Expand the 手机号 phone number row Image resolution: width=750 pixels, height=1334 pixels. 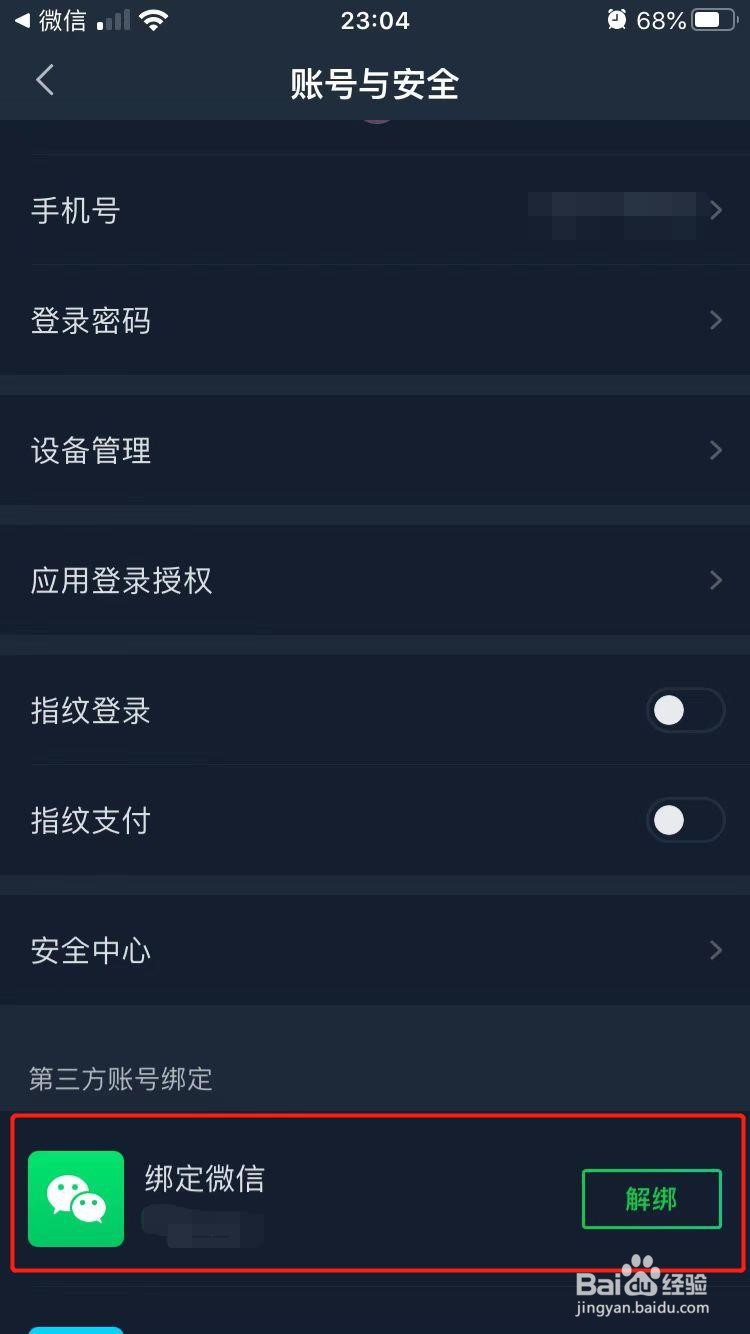(x=714, y=210)
